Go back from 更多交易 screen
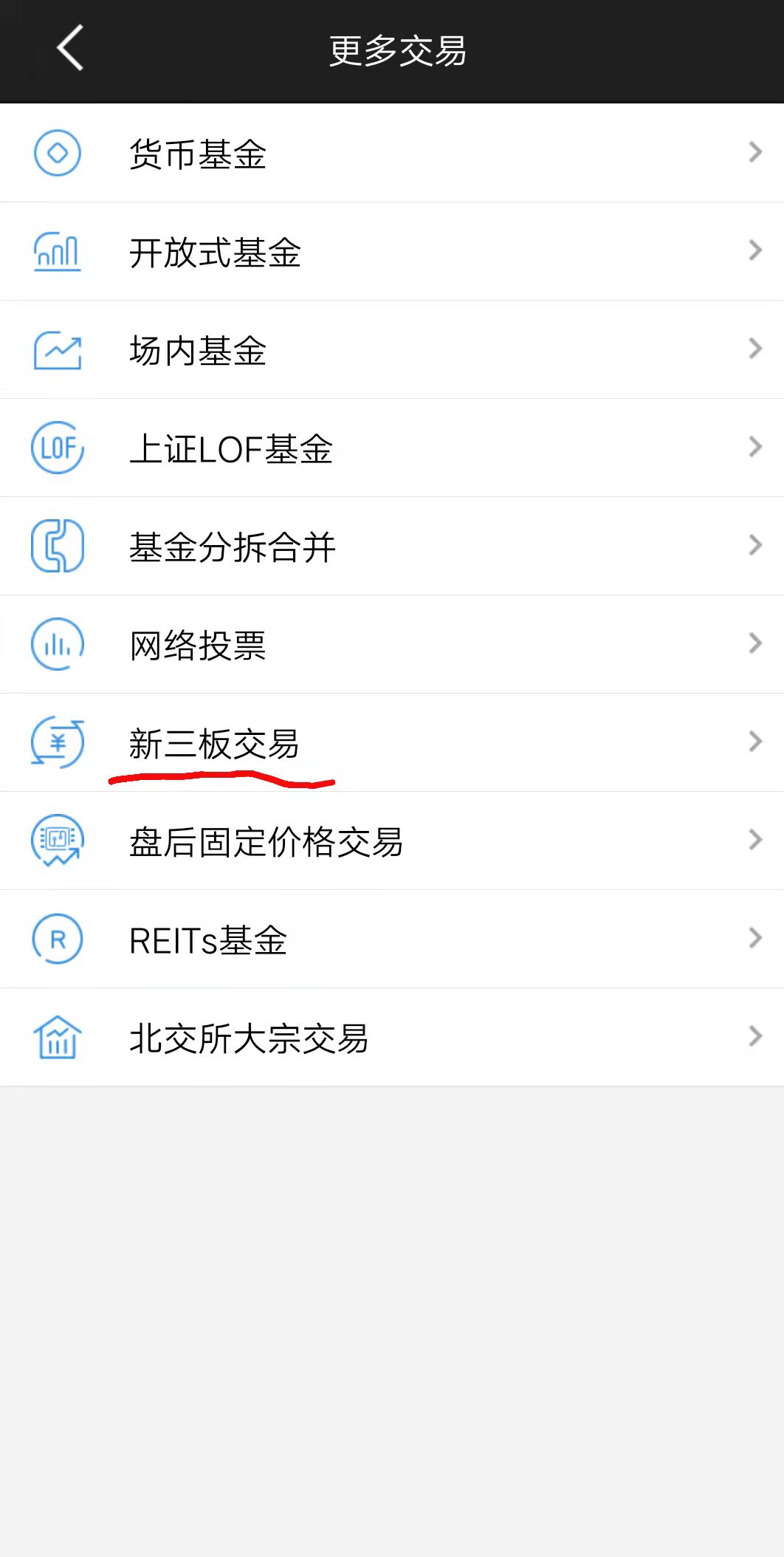 pos(70,49)
